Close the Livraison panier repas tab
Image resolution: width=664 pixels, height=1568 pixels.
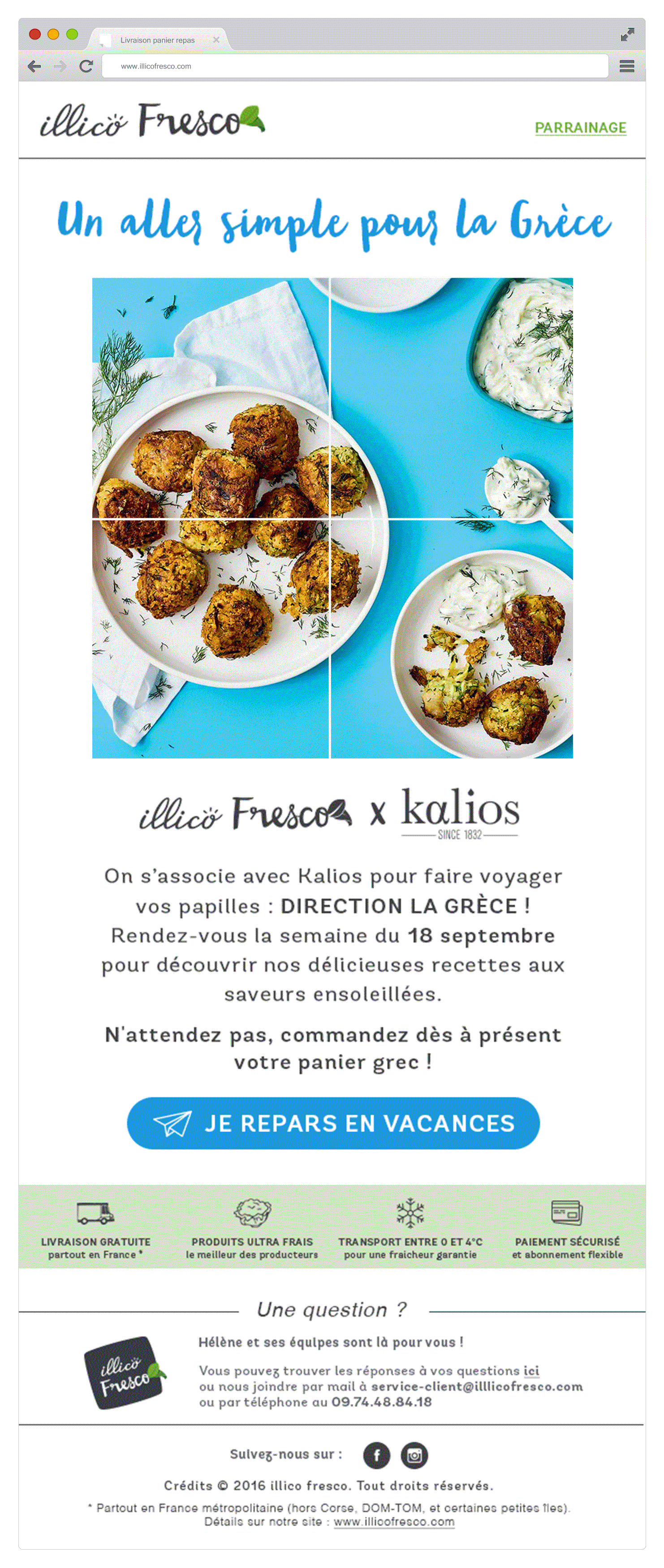pyautogui.click(x=216, y=40)
